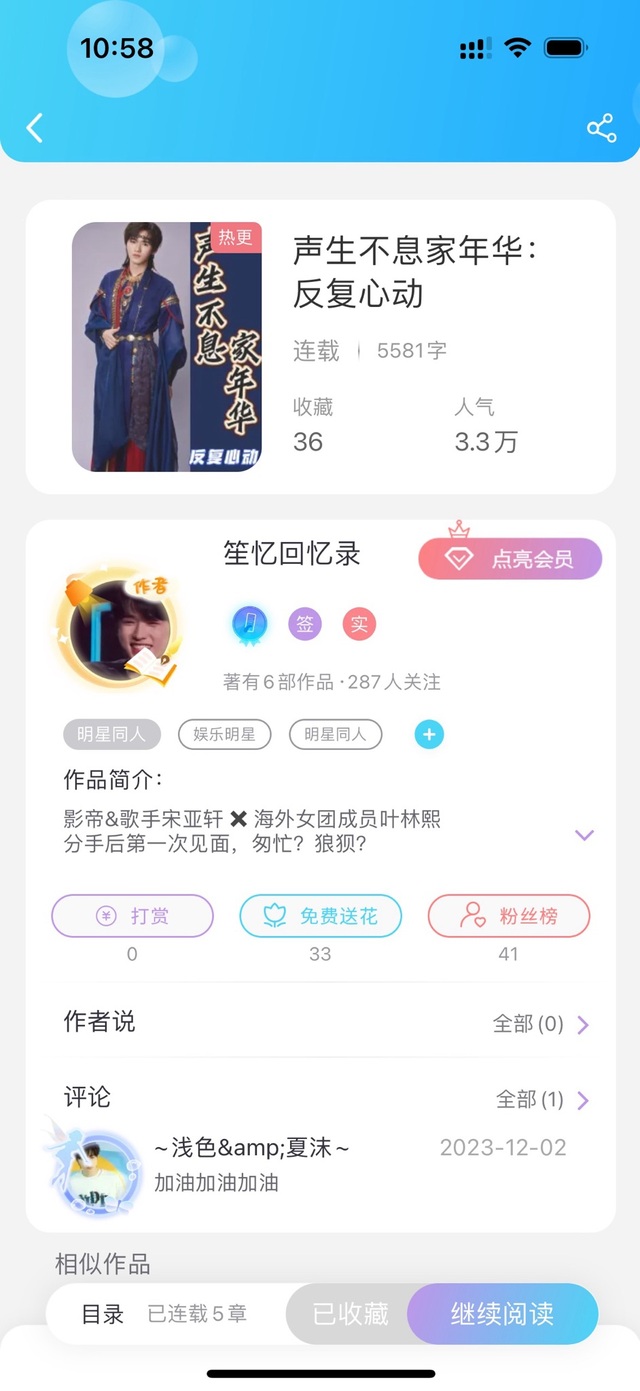Open the 粉丝榜 fan ranking
This screenshot has height=1391, width=640.
(x=509, y=916)
